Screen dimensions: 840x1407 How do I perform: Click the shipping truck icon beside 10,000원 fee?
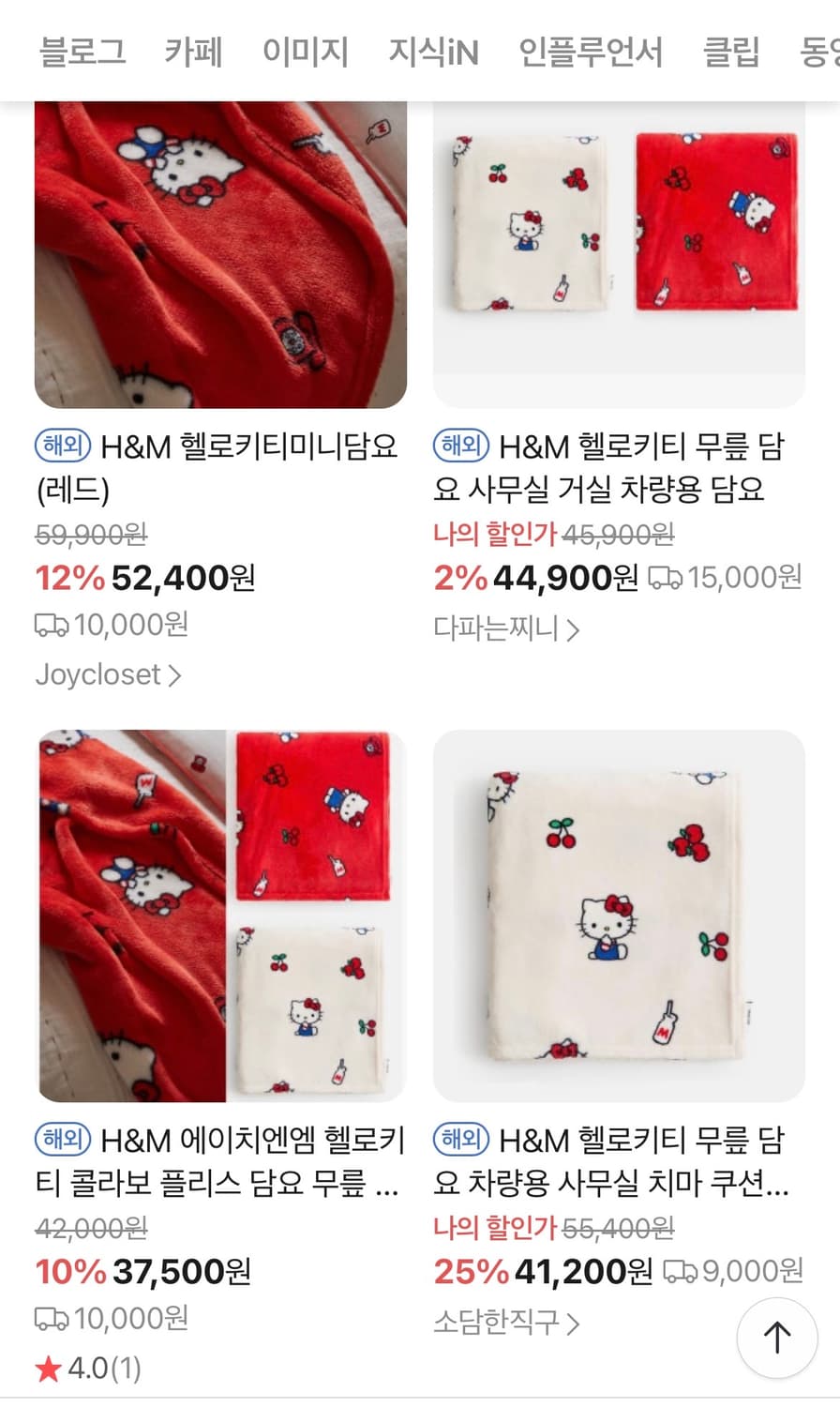(x=52, y=625)
